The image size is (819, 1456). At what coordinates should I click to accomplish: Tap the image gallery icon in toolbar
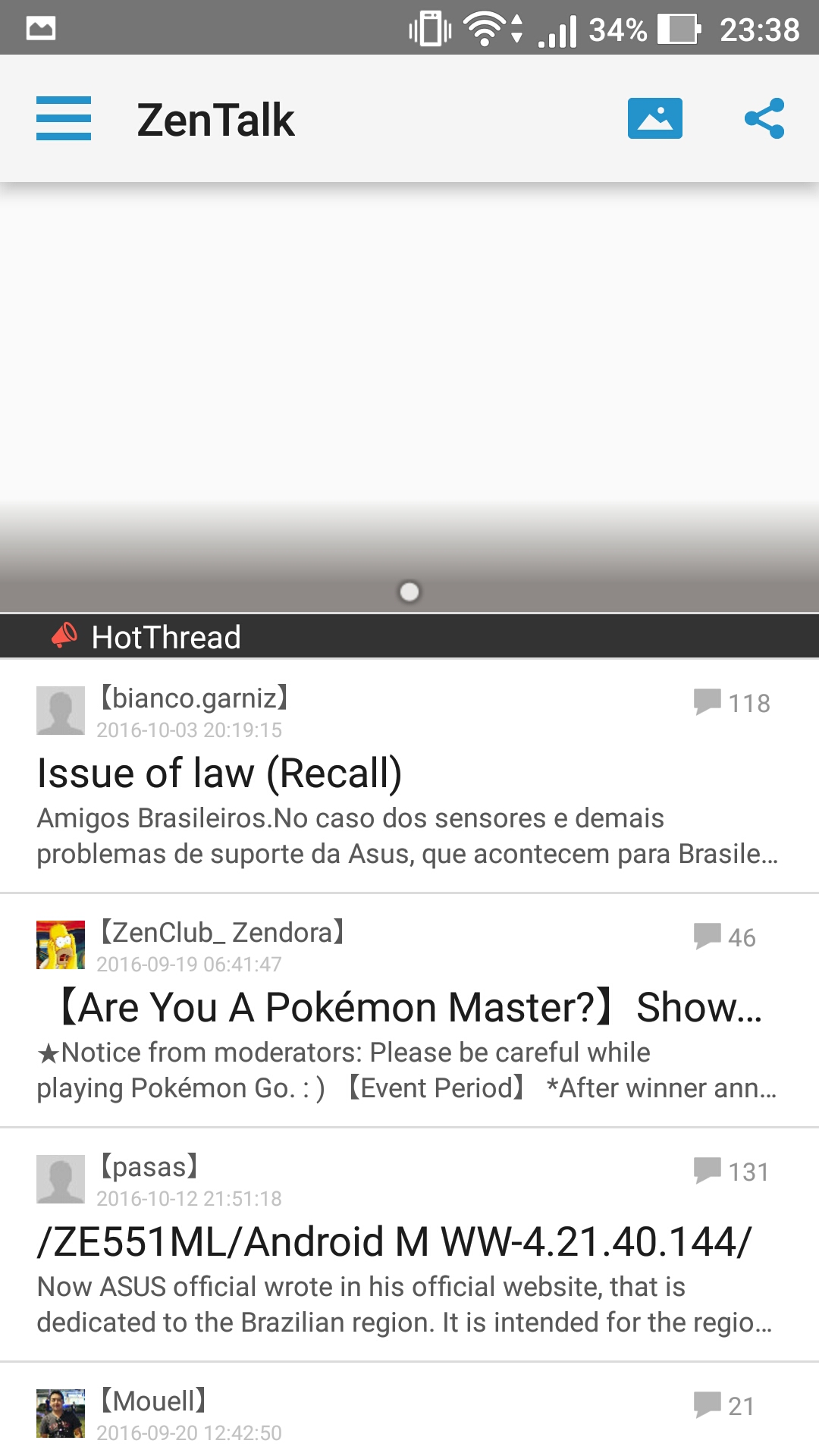pos(655,118)
